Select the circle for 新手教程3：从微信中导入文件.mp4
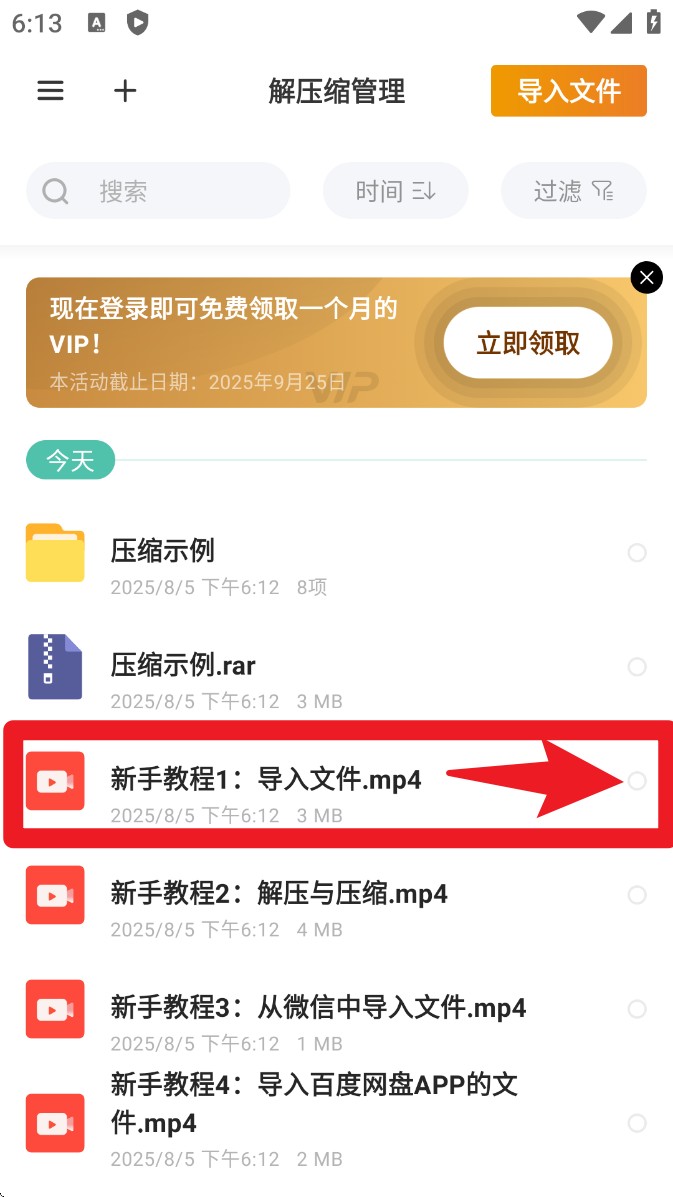Image resolution: width=673 pixels, height=1197 pixels. (637, 1009)
